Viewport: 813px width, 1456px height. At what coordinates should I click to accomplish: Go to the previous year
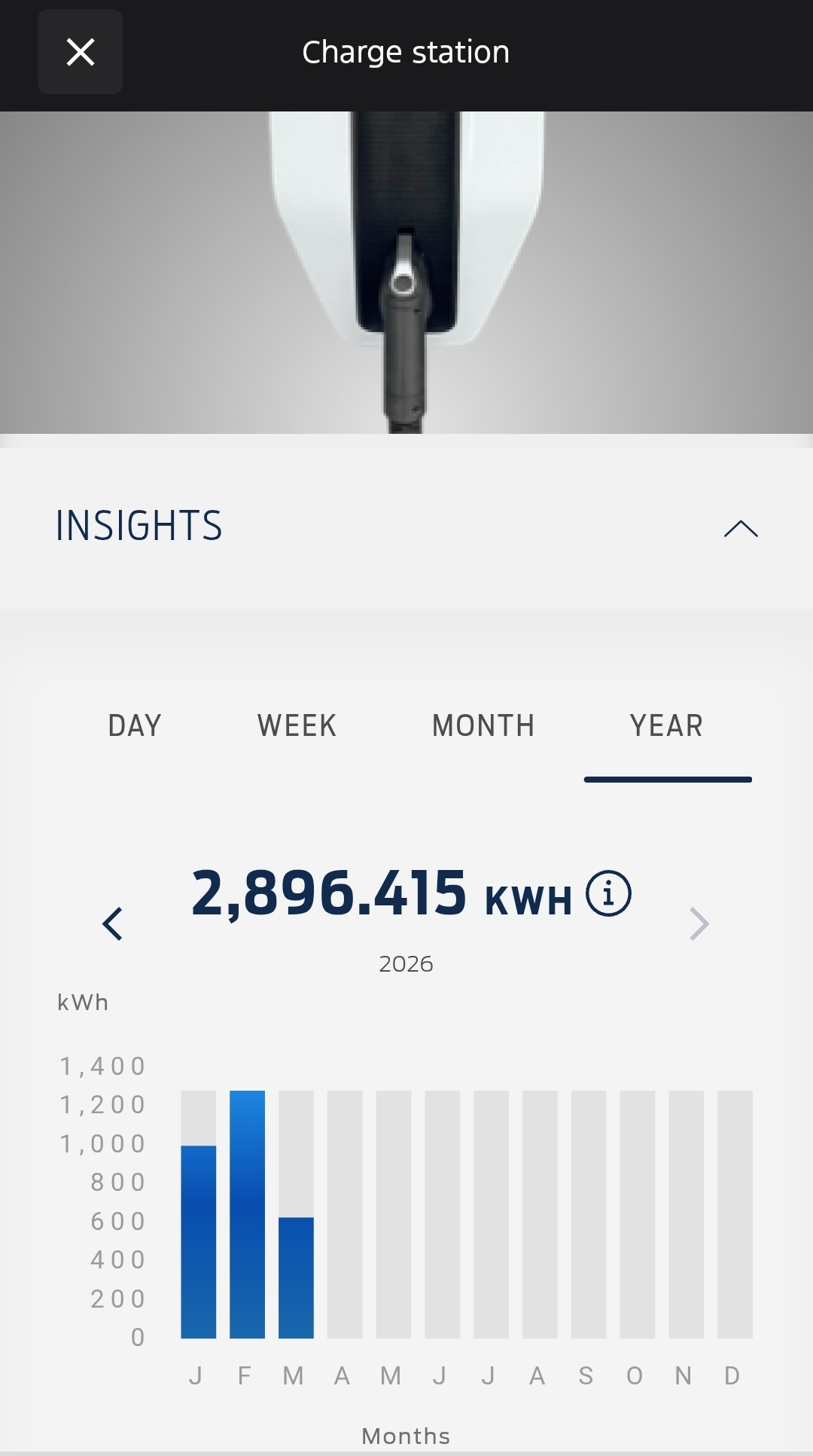coord(113,923)
